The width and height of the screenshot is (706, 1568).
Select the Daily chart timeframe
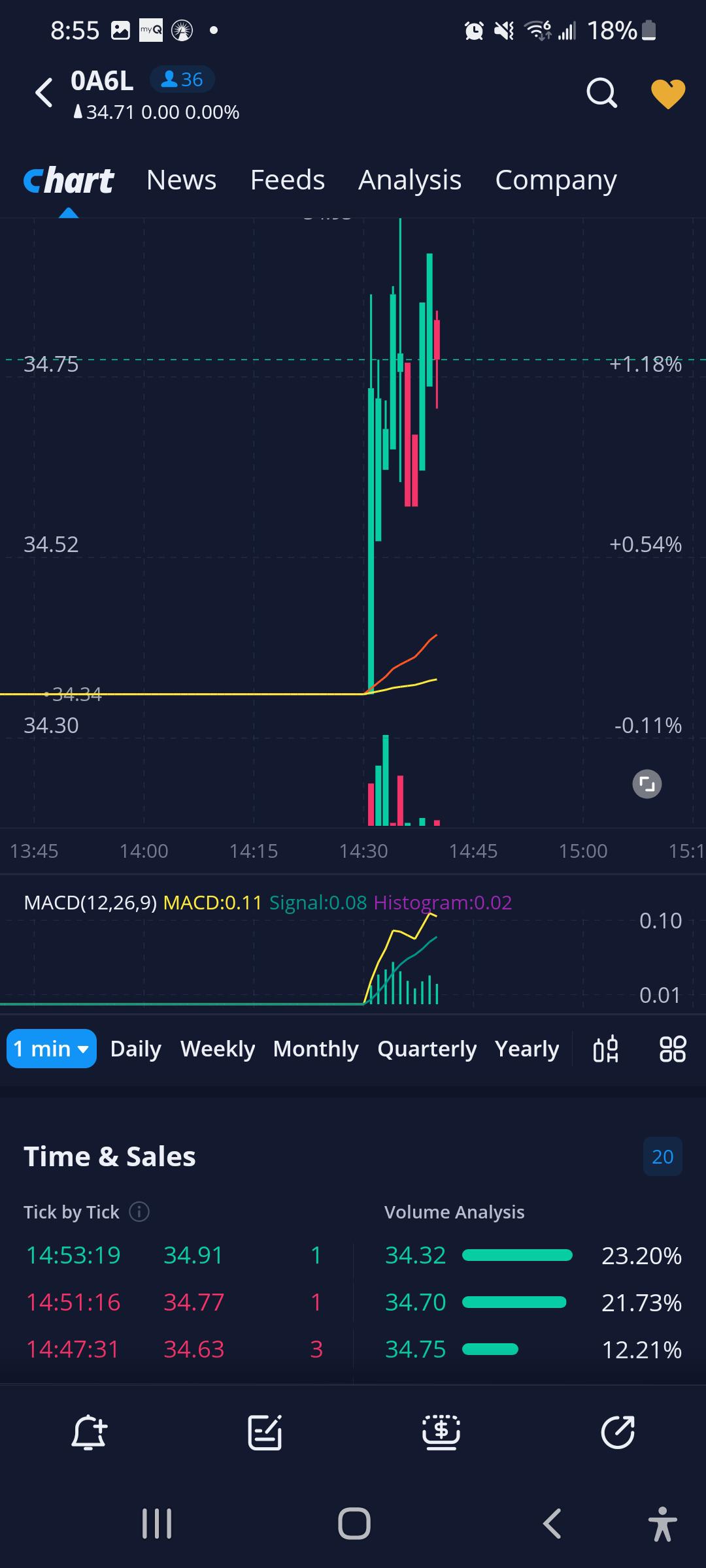pos(135,1049)
